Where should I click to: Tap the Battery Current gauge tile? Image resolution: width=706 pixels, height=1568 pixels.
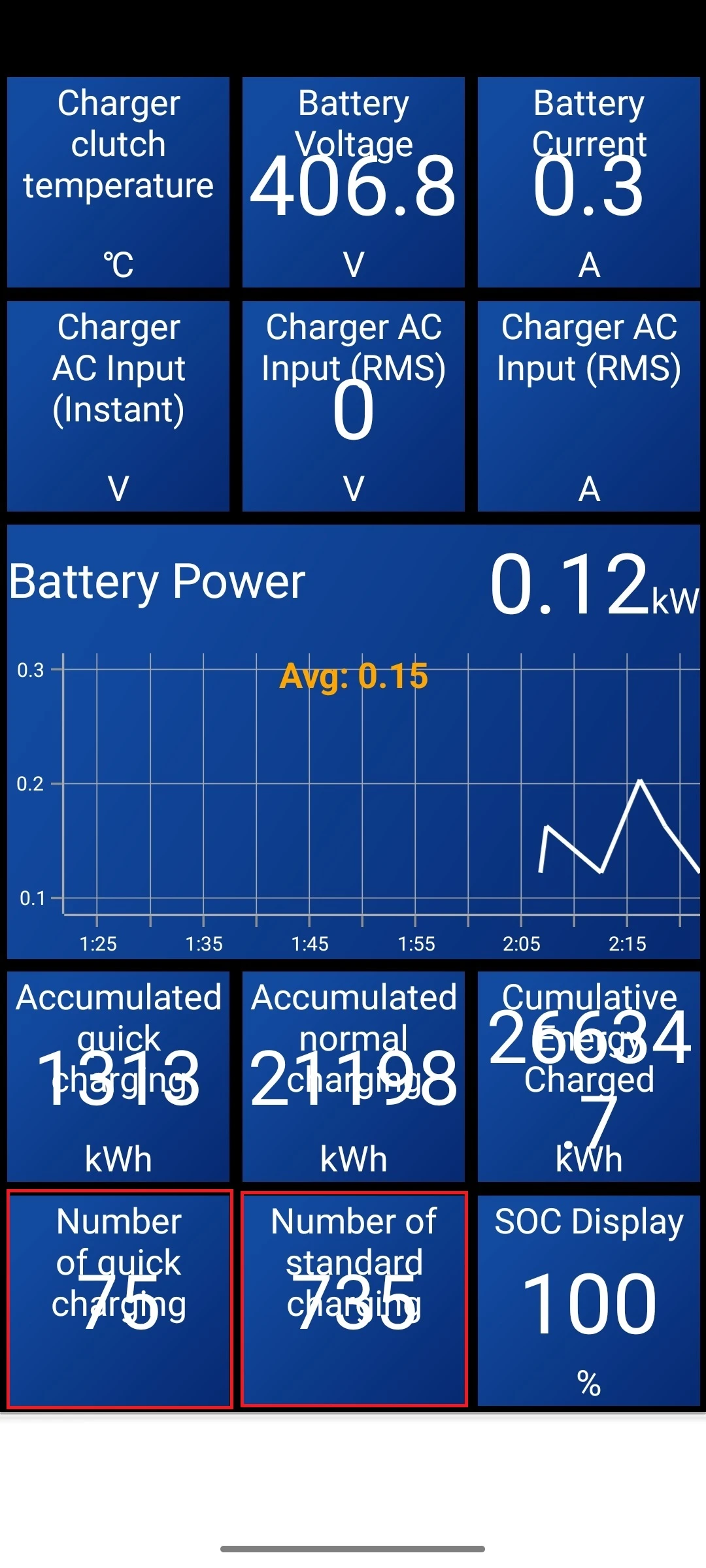[588, 182]
